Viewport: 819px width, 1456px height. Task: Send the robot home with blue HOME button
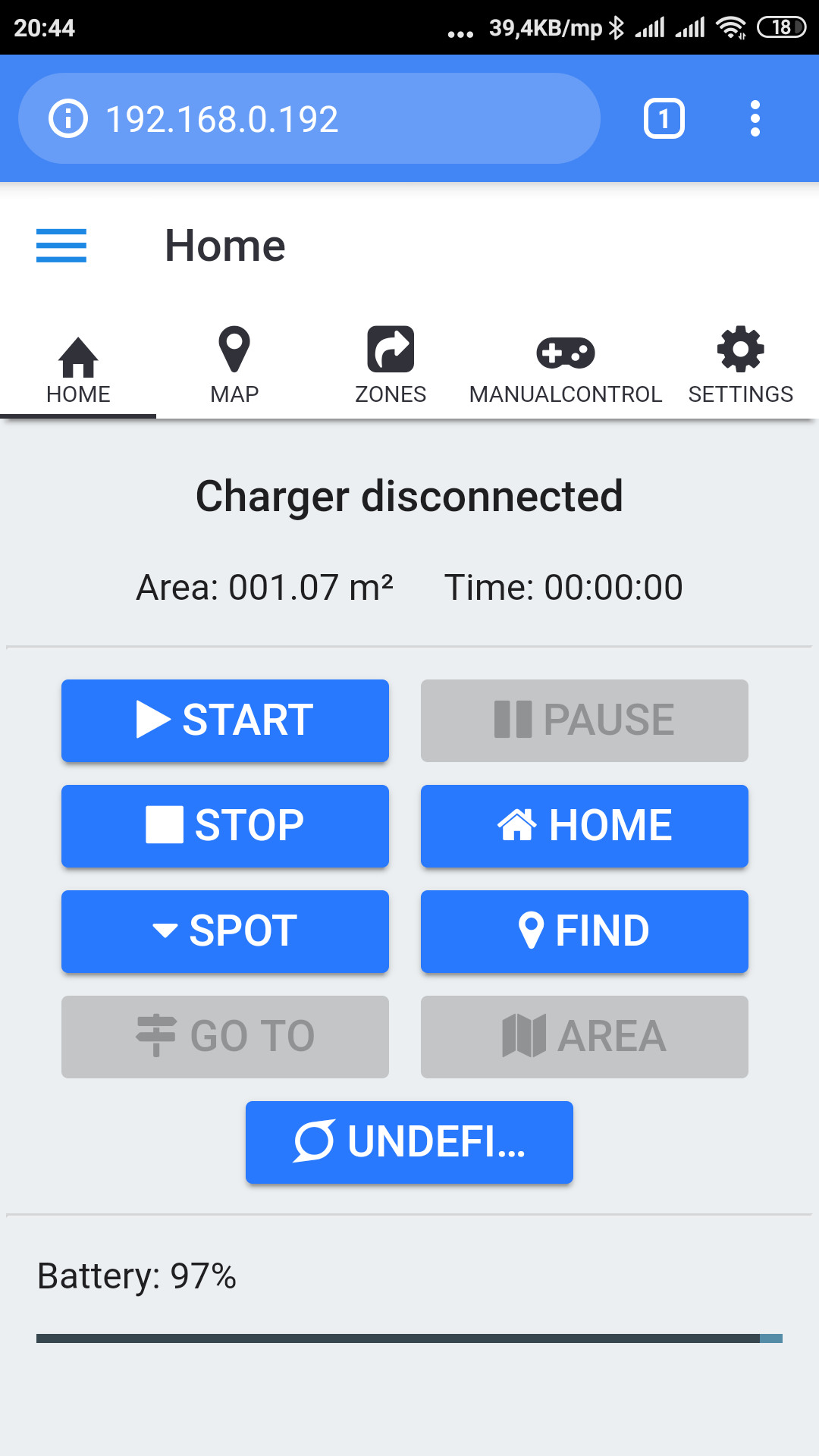coord(585,826)
